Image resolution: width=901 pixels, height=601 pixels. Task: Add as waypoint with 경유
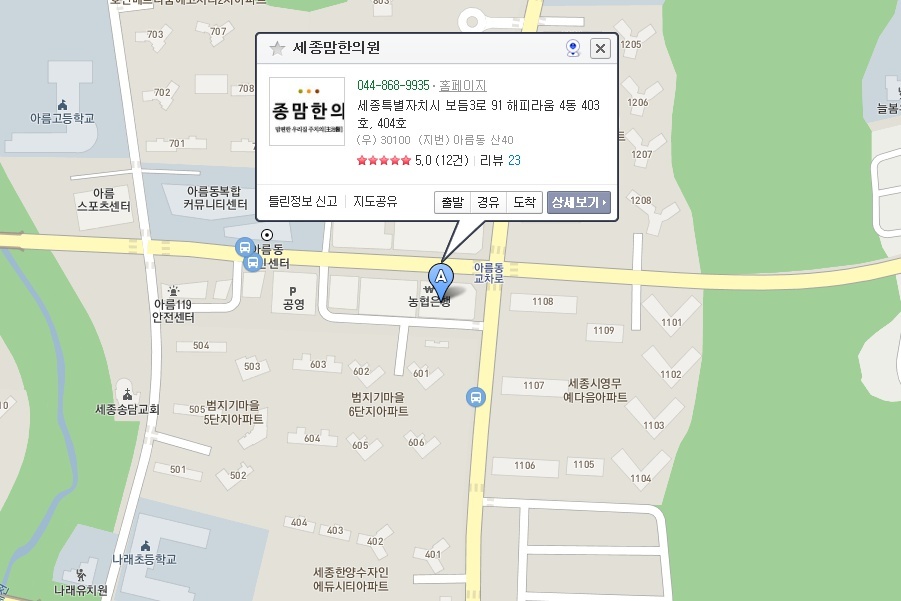tap(488, 202)
